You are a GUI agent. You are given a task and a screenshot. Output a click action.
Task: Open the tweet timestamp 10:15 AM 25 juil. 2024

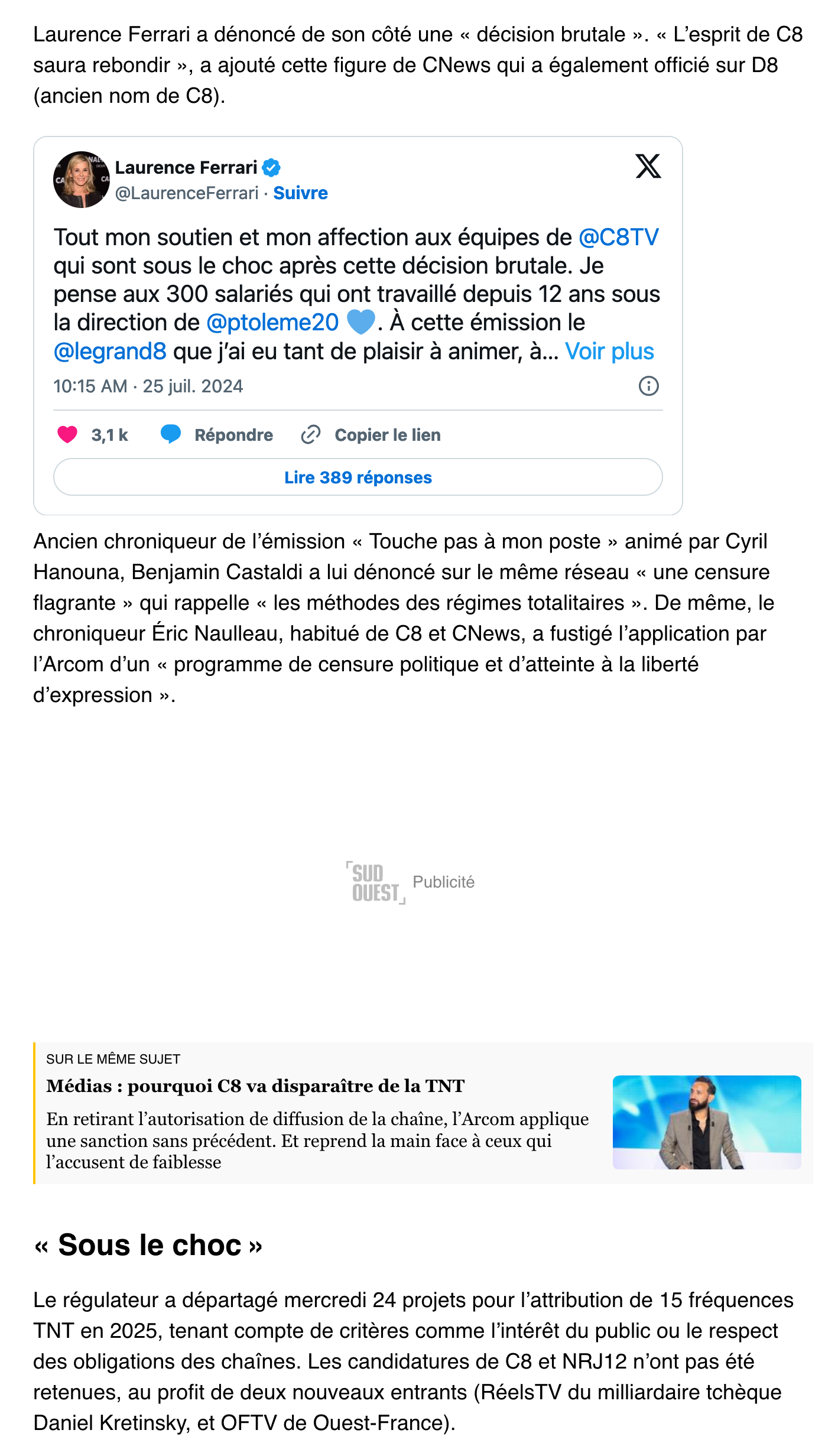(x=148, y=386)
